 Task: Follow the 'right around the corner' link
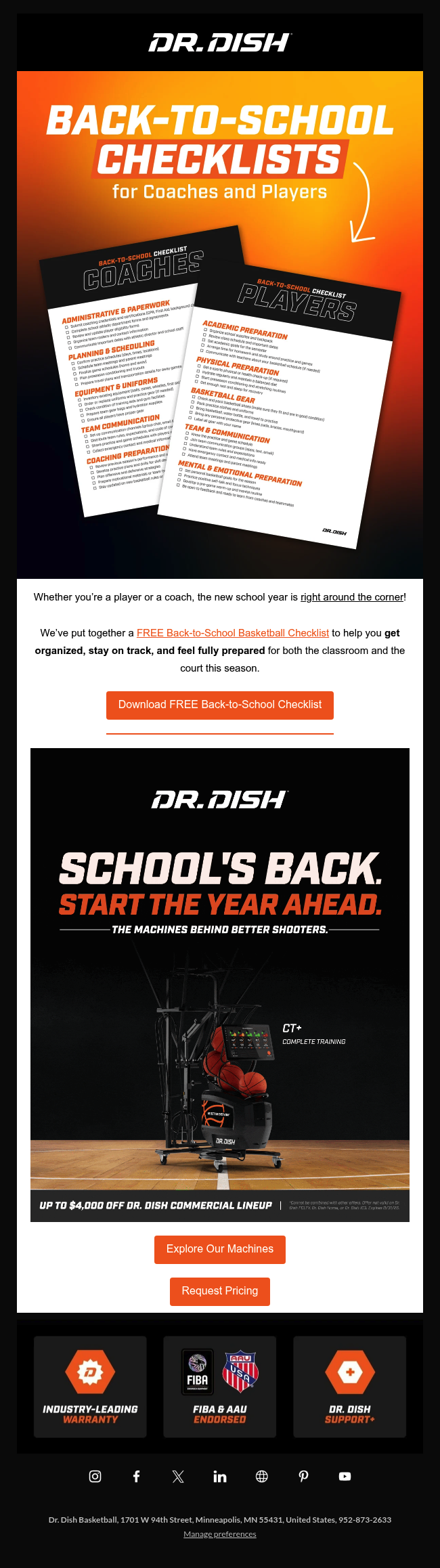[x=352, y=597]
